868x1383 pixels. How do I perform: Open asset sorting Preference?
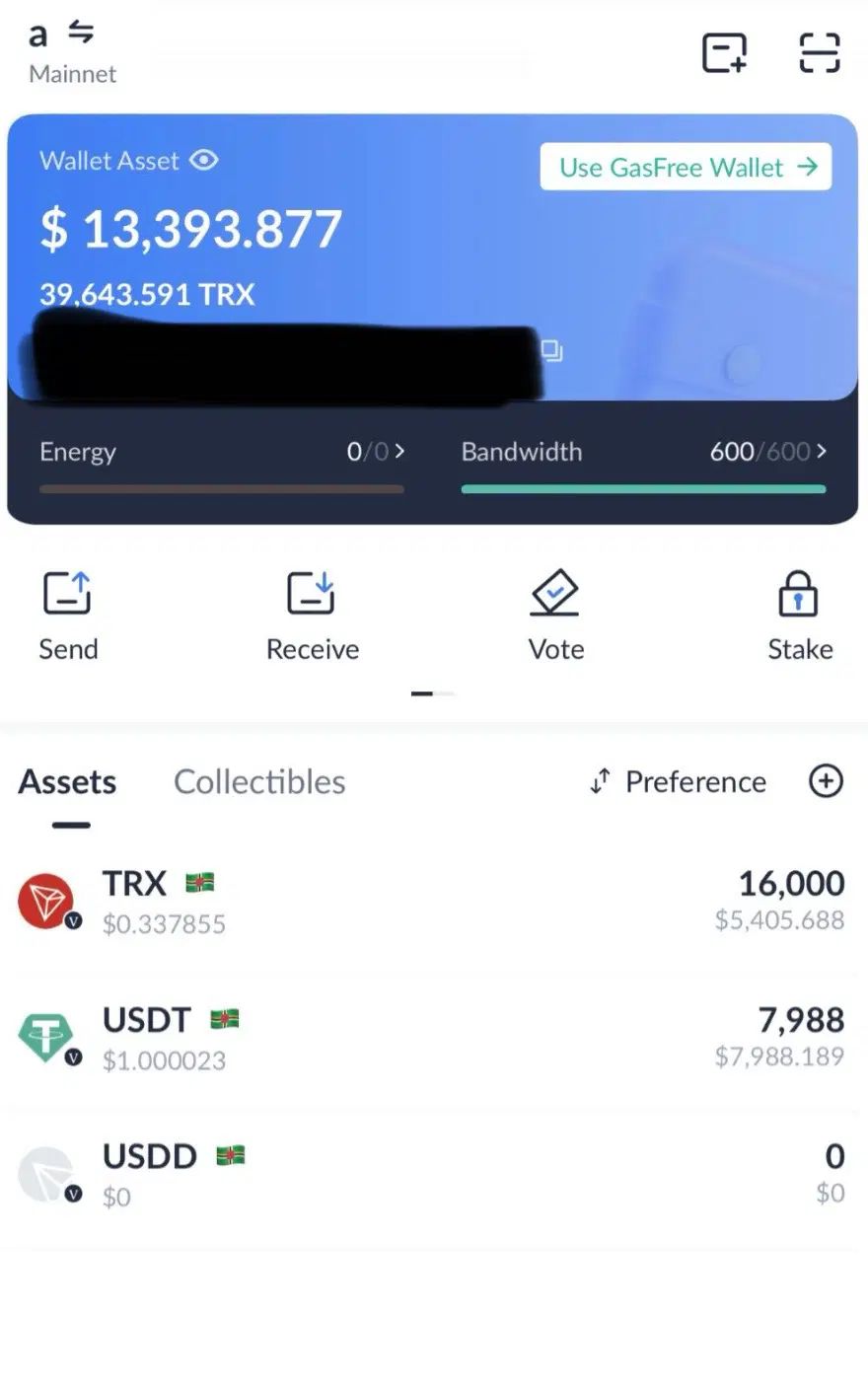click(679, 782)
